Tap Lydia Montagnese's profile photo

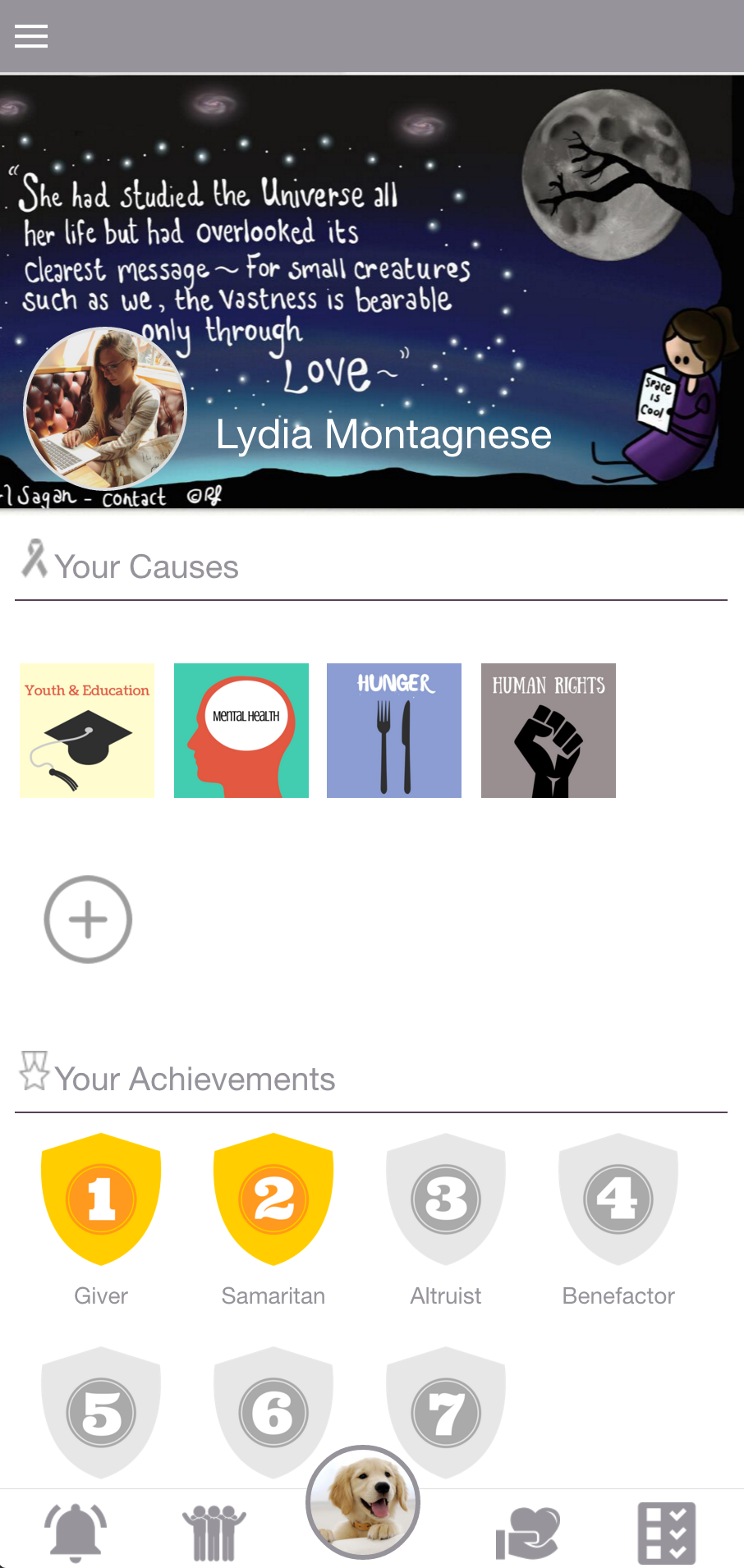(105, 408)
